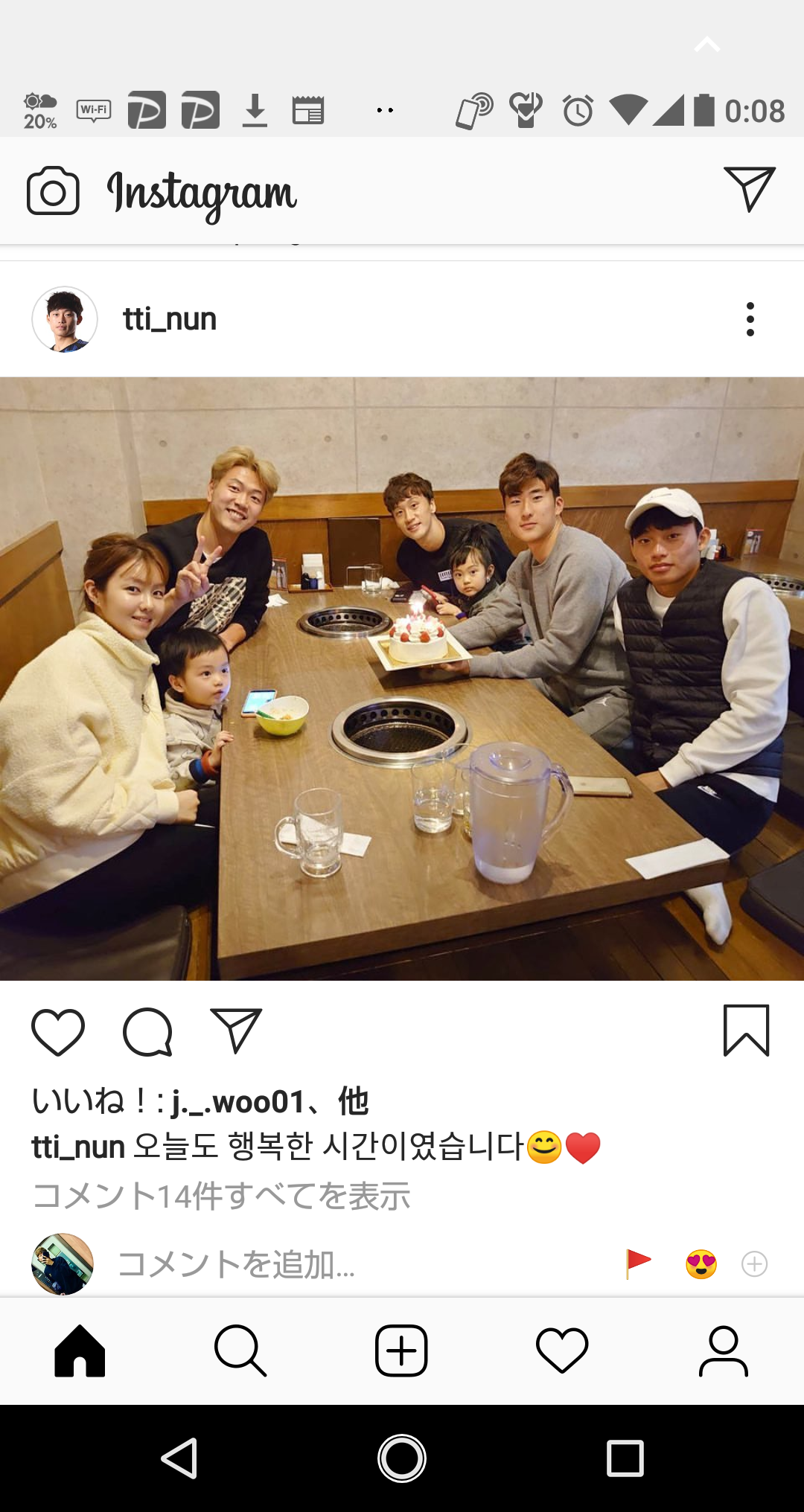Open the Activity heart tab
The height and width of the screenshot is (1512, 804).
562,1351
